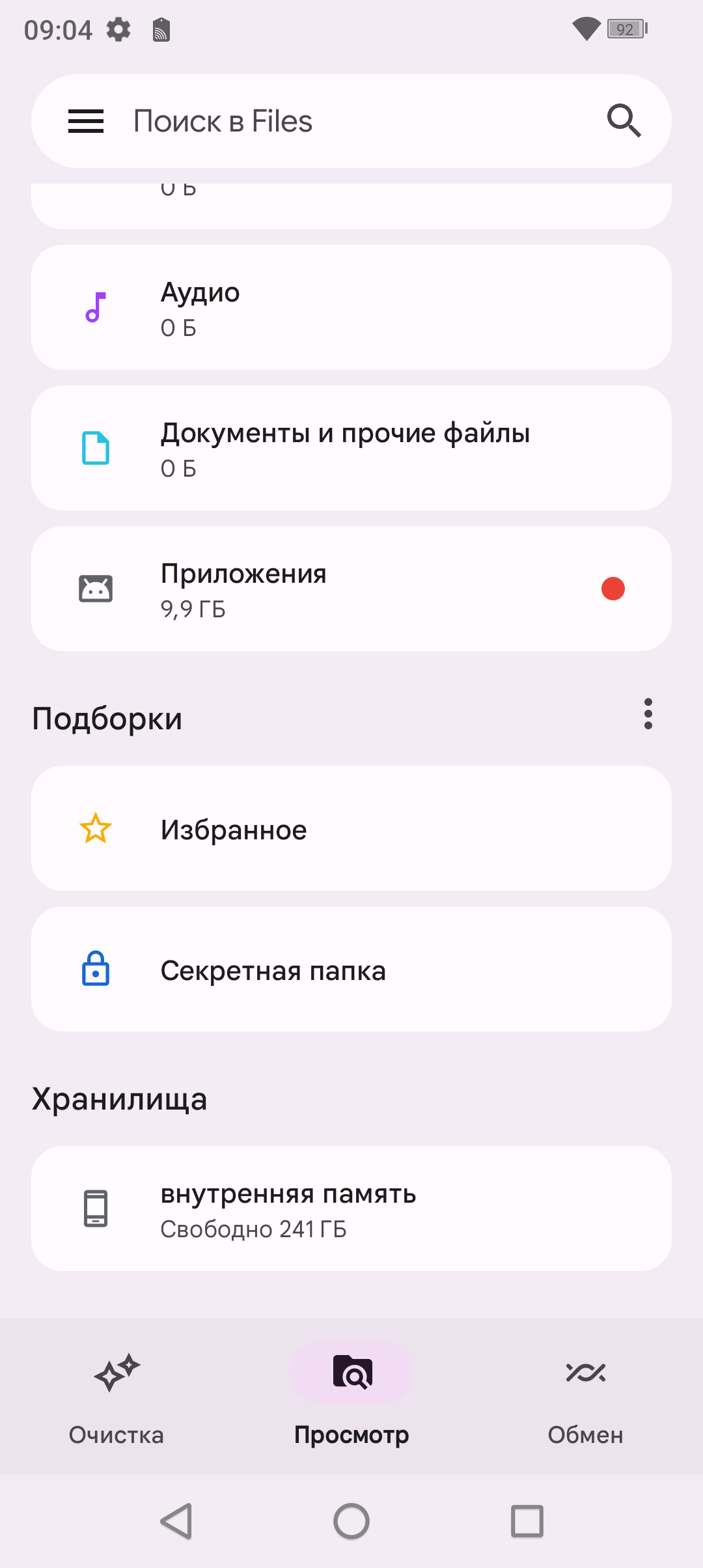This screenshot has height=1568, width=703.
Task: Go back with the system back button
Action: tap(176, 1521)
